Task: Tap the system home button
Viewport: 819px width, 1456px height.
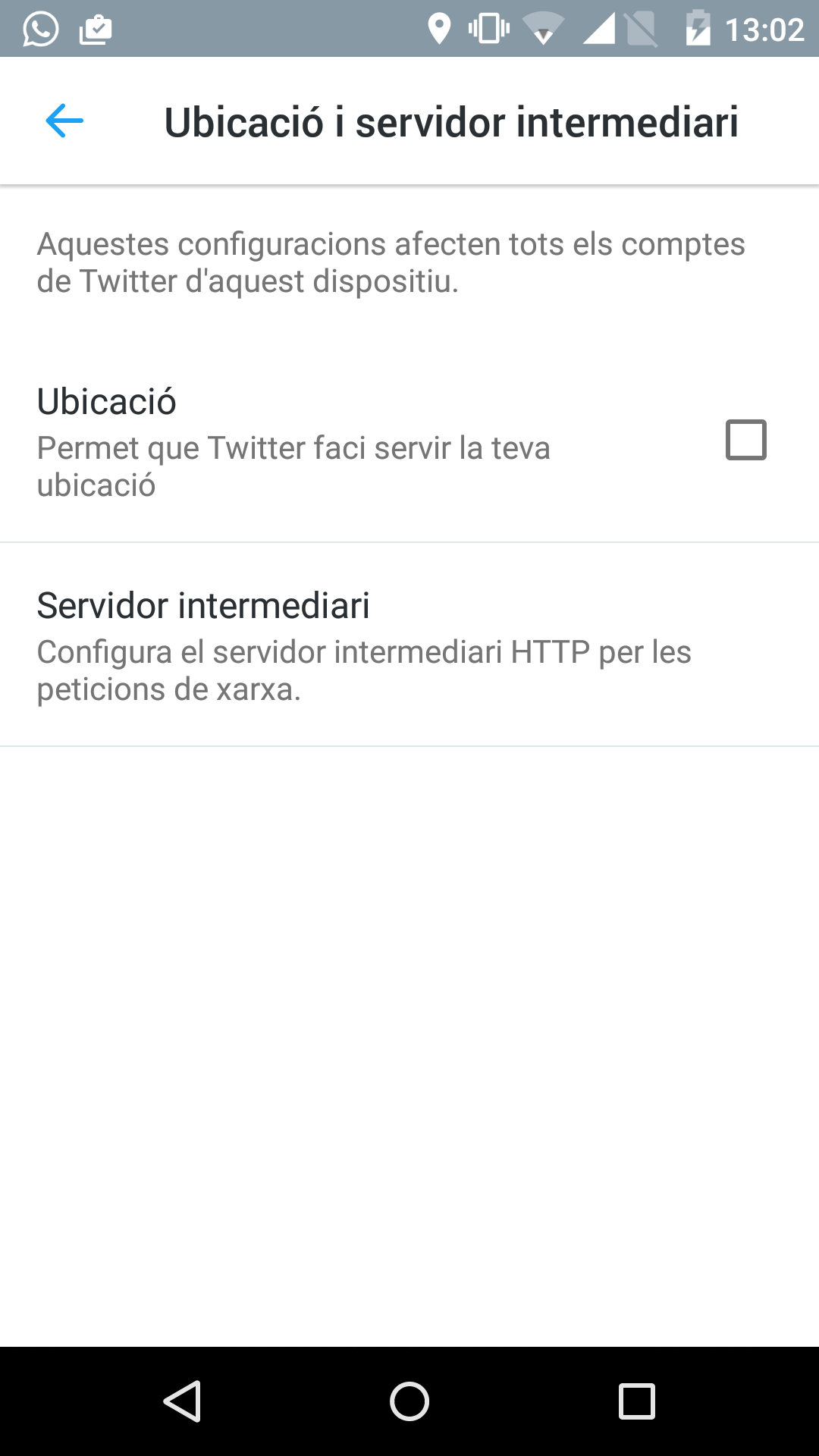Action: pyautogui.click(x=409, y=1401)
